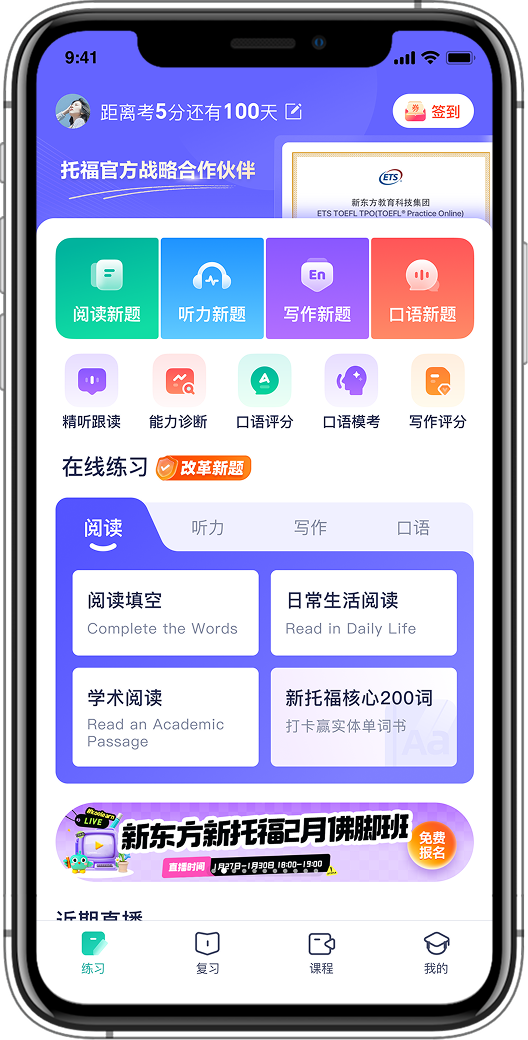
Task: Switch to the 口语 practice tab
Action: point(413,528)
